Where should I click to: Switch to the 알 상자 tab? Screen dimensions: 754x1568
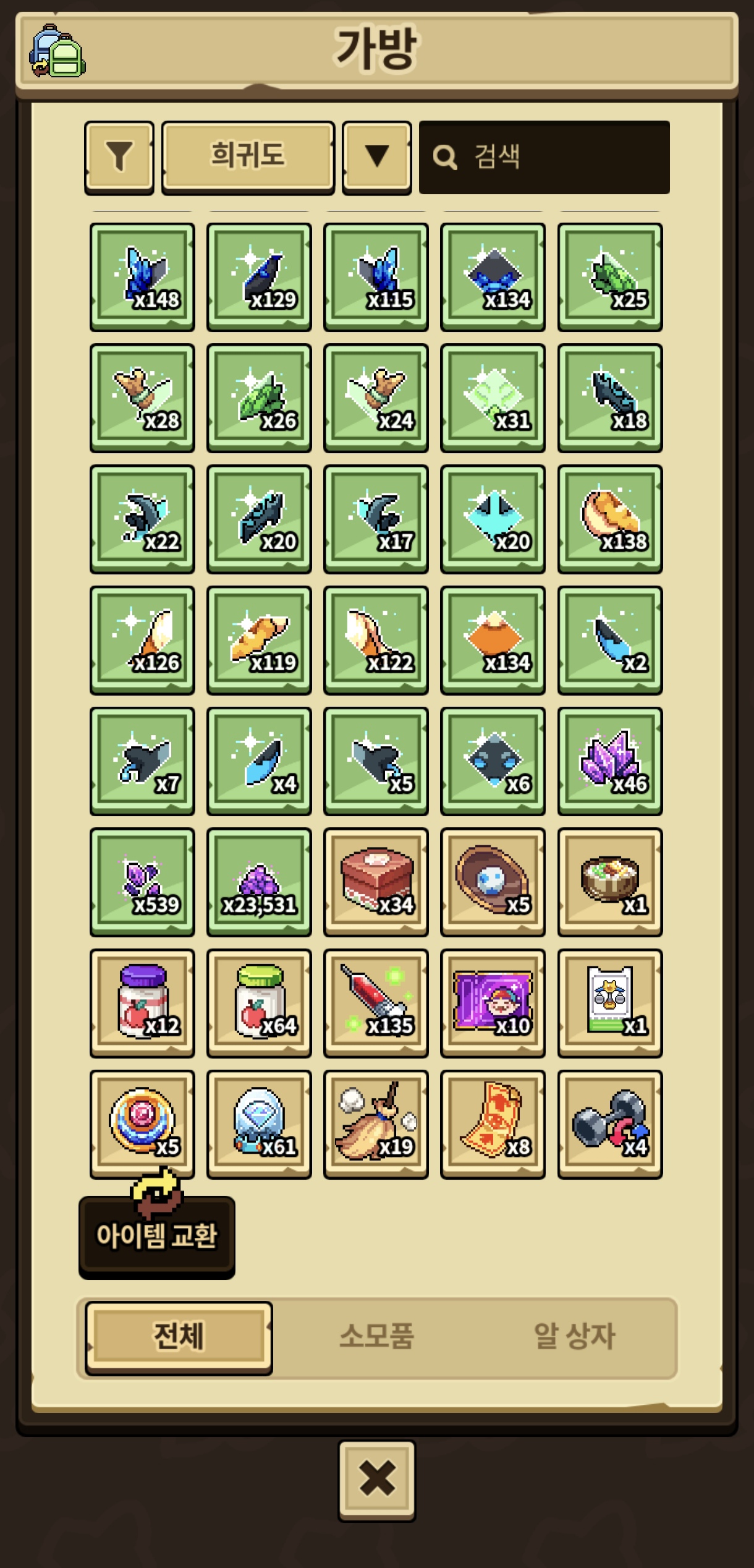574,1337
